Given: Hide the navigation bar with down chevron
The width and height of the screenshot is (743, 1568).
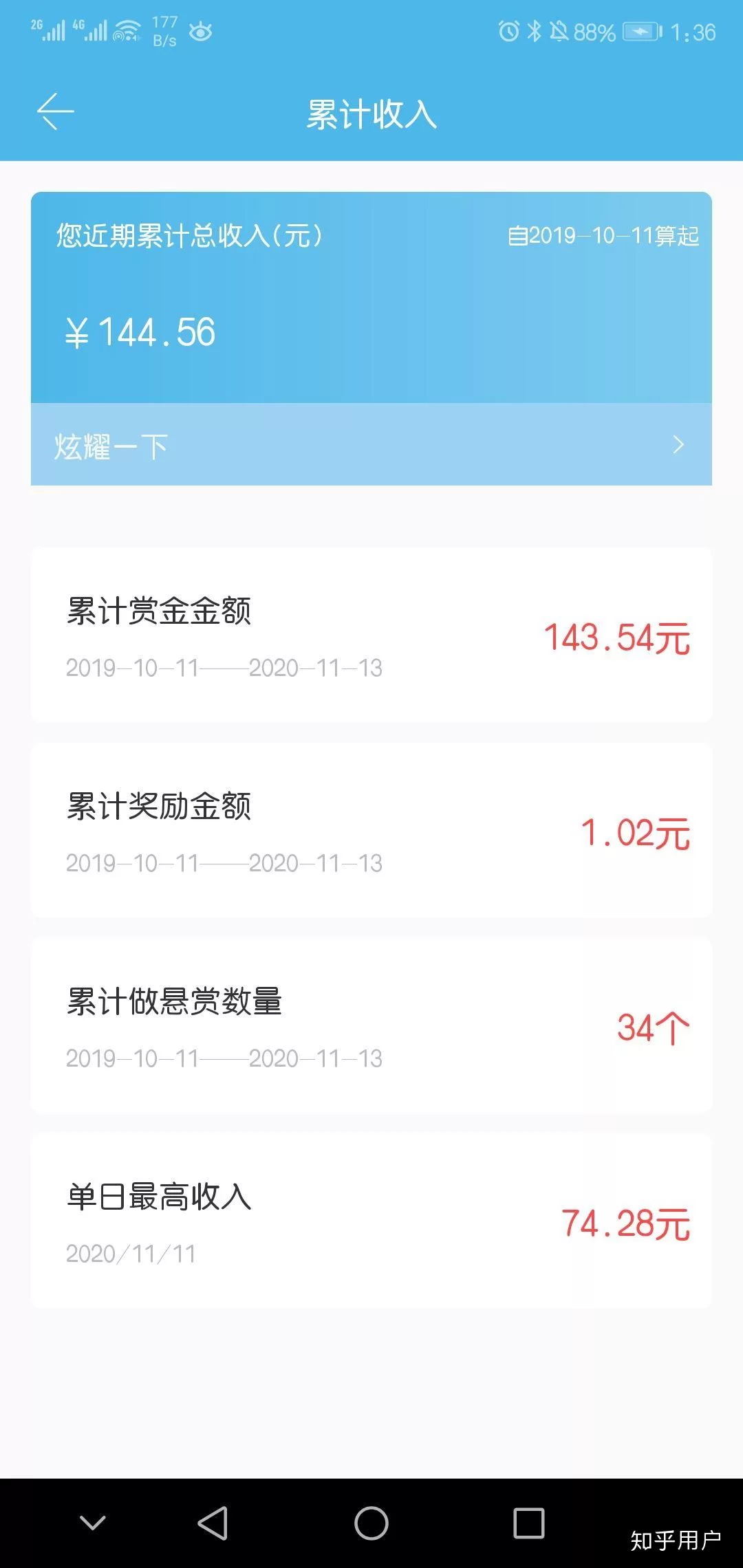Looking at the screenshot, I should (x=93, y=1523).
